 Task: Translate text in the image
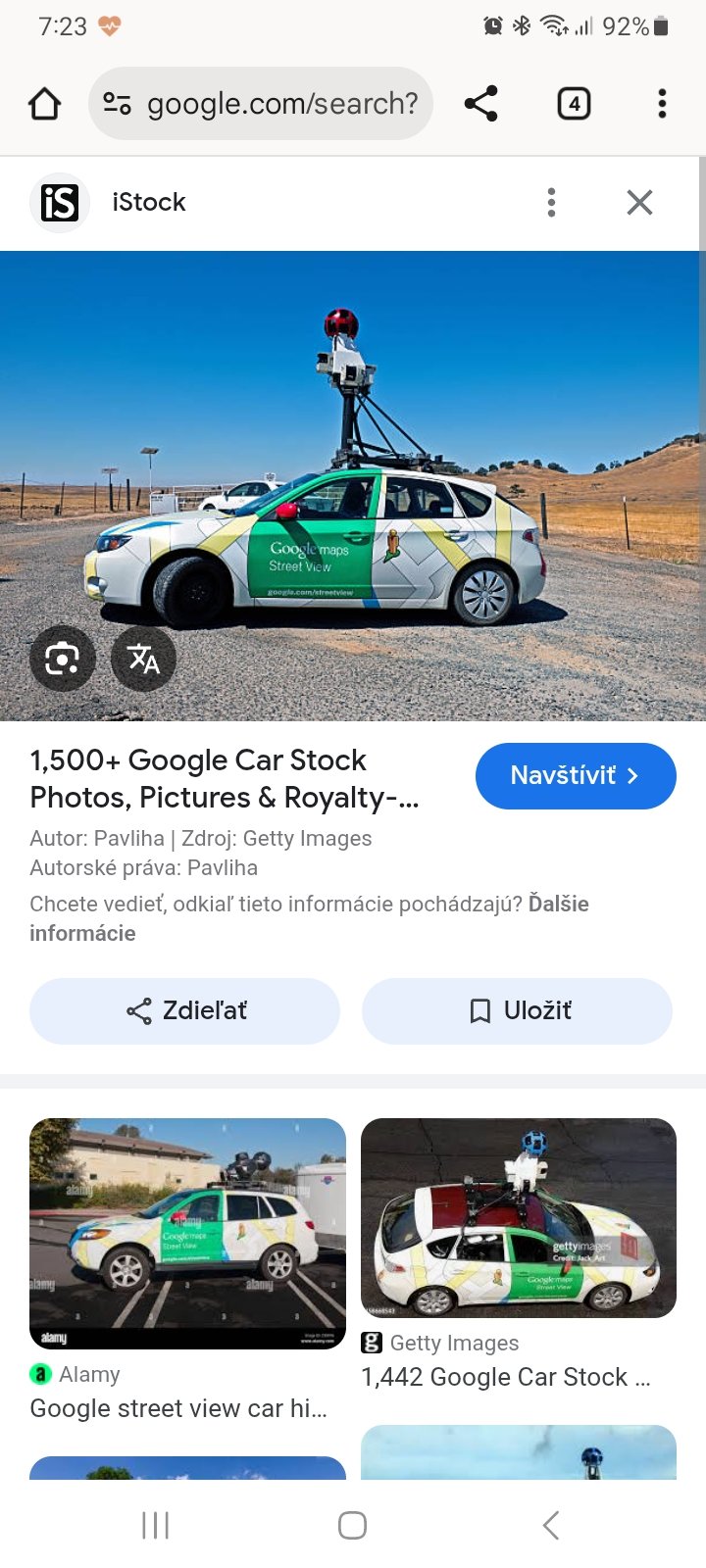(x=143, y=659)
